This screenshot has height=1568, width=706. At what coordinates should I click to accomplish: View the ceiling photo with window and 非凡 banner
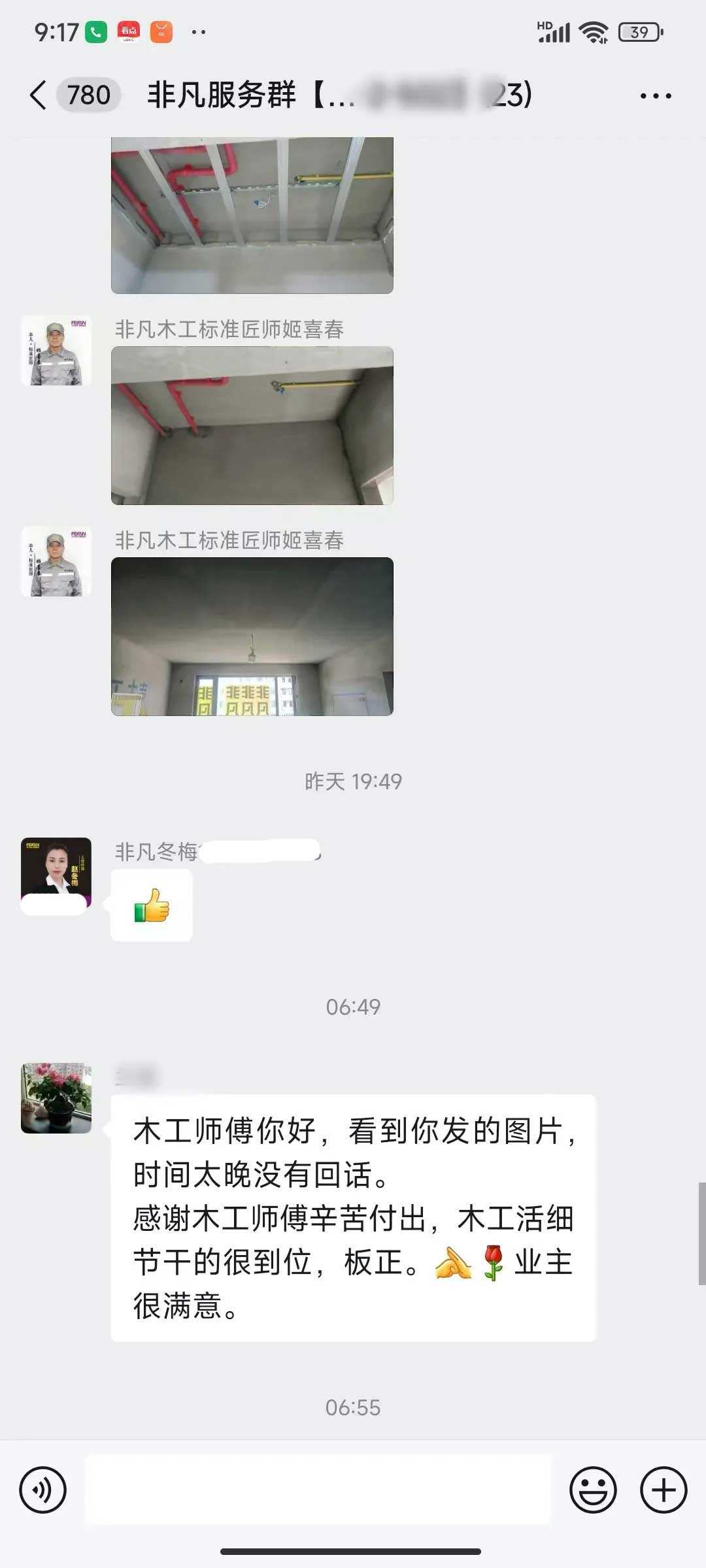click(252, 636)
